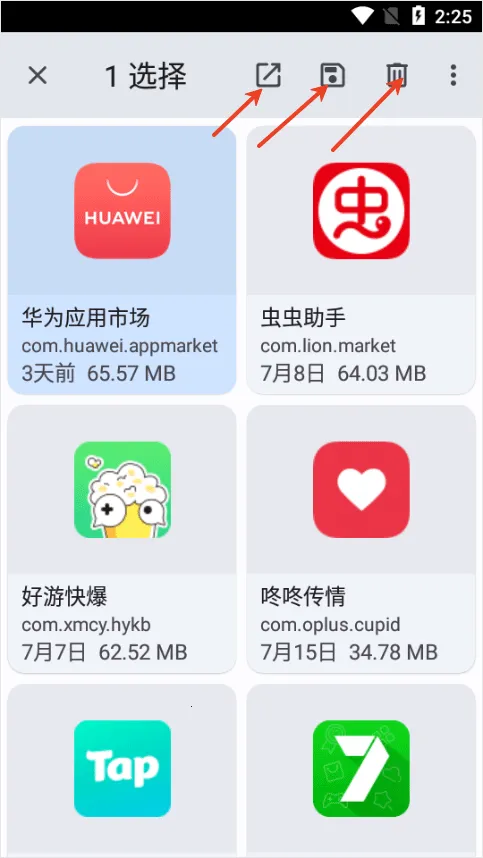Select the 咚咚传情 app card
Viewport: 483px width, 858px height.
[361, 539]
